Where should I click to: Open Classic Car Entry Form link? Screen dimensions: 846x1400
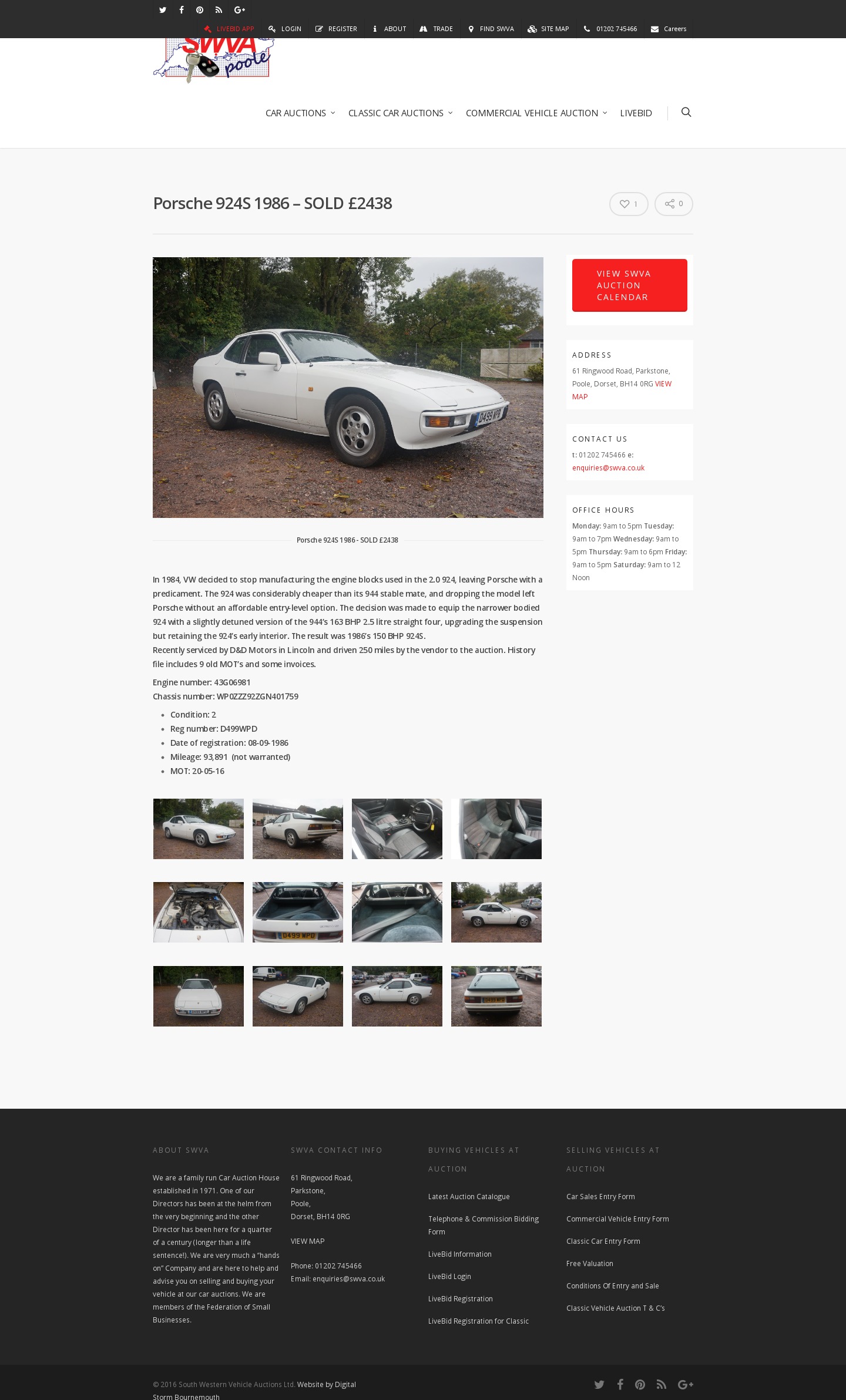[603, 1241]
